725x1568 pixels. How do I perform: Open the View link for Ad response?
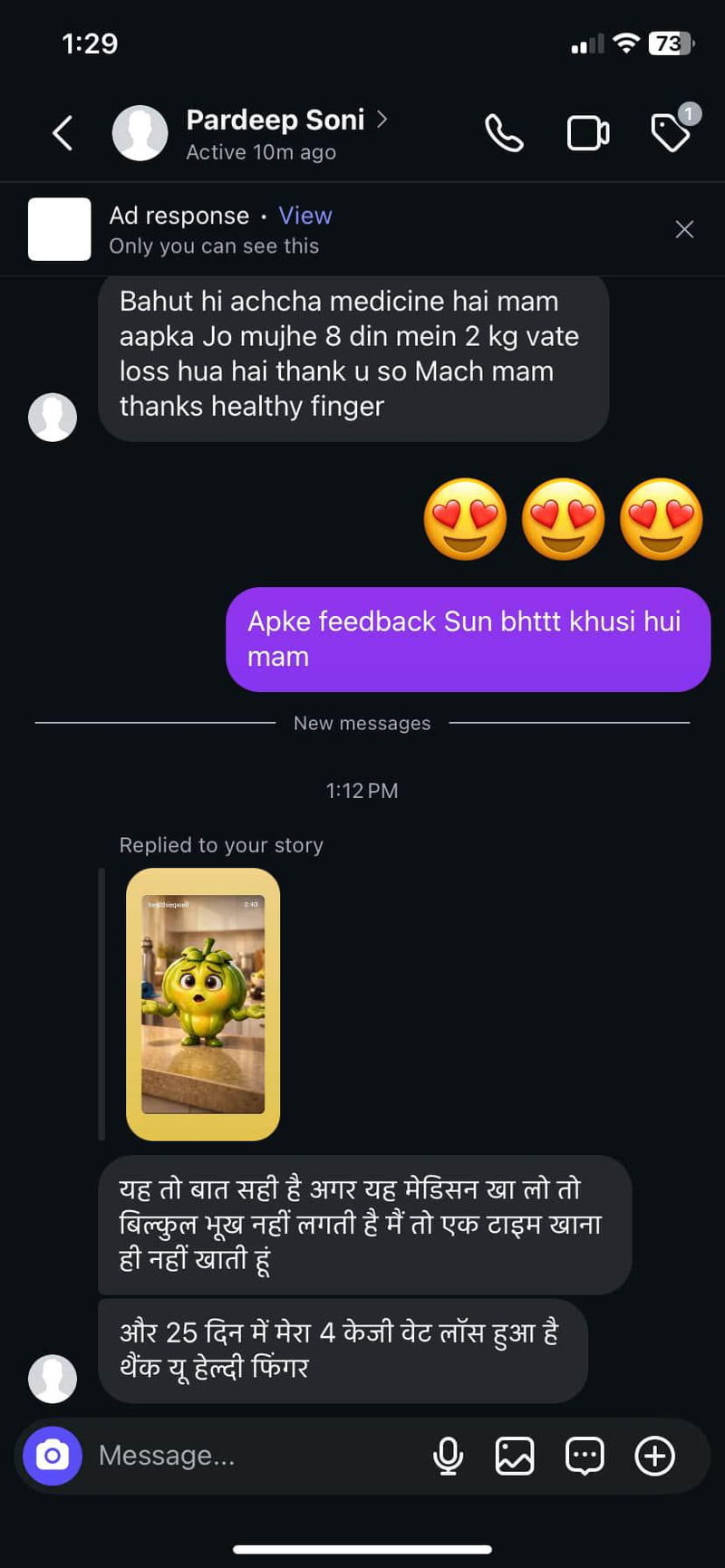(x=304, y=216)
